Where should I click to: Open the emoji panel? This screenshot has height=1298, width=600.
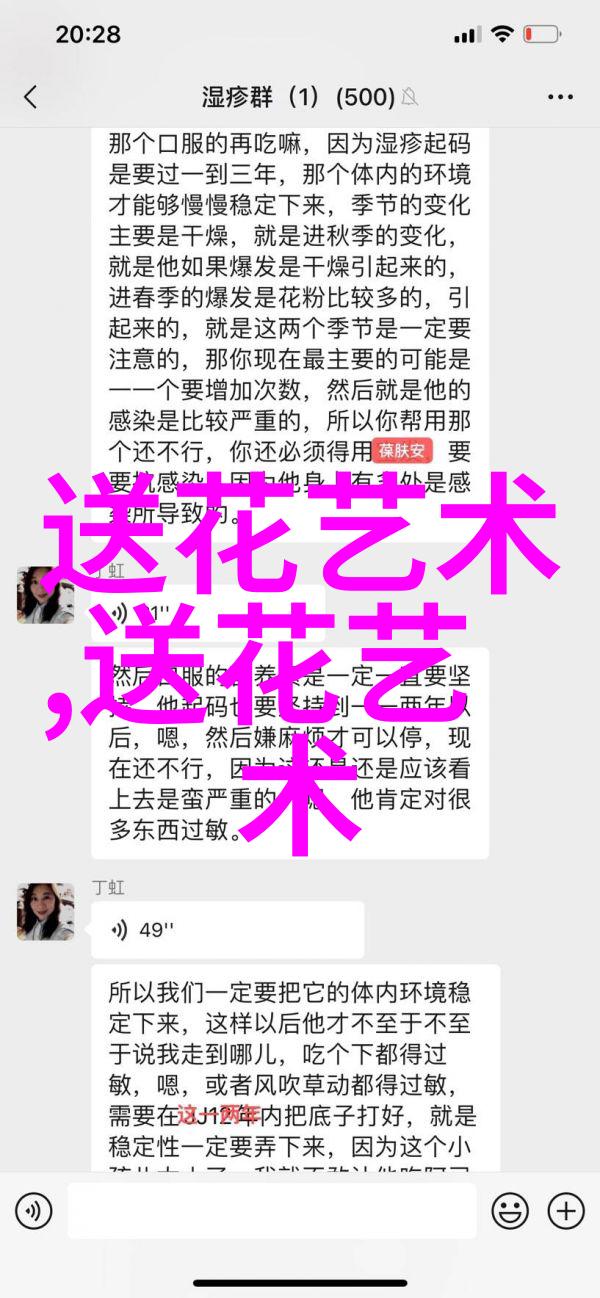point(510,1211)
